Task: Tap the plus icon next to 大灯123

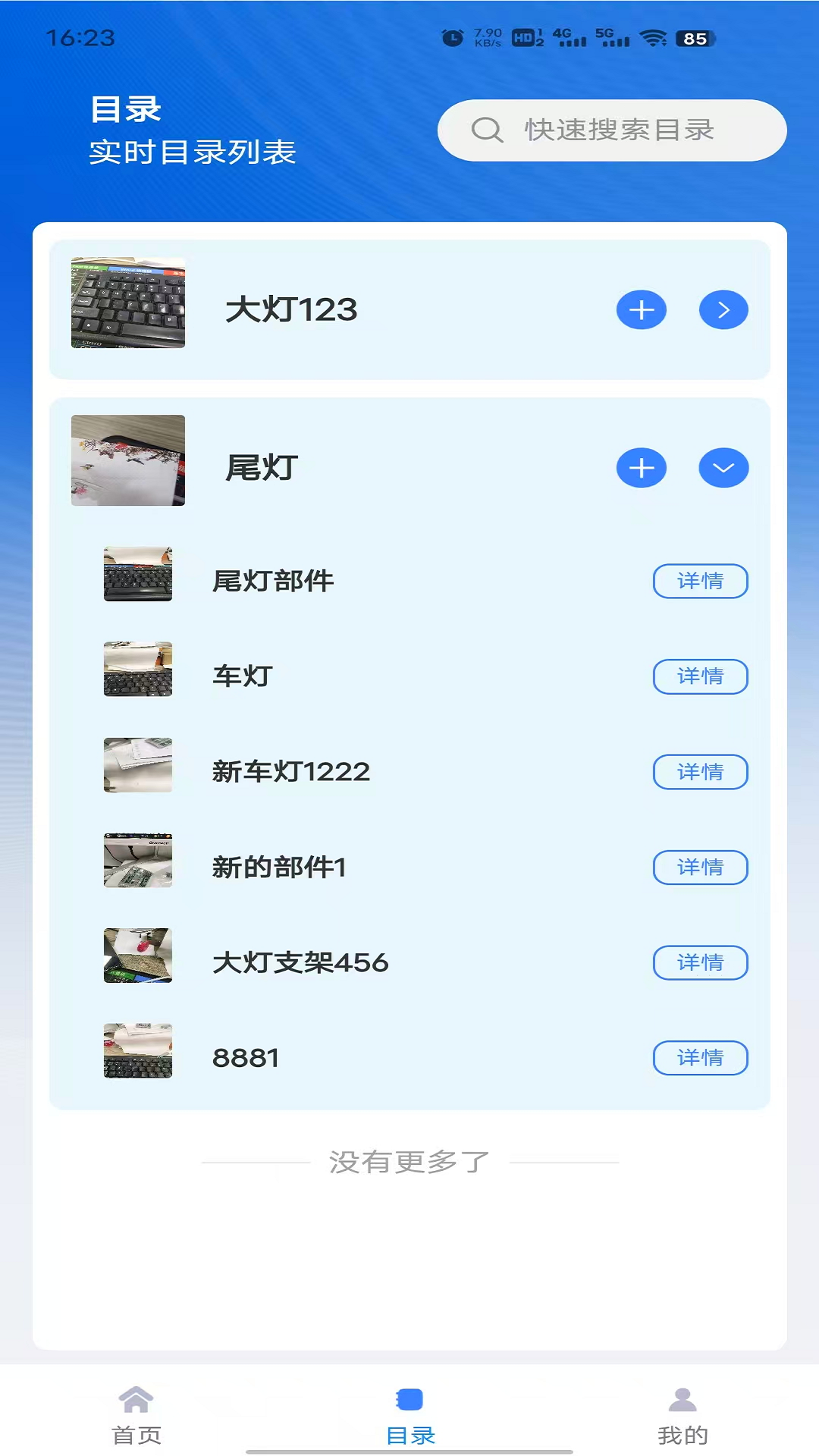Action: tap(641, 309)
